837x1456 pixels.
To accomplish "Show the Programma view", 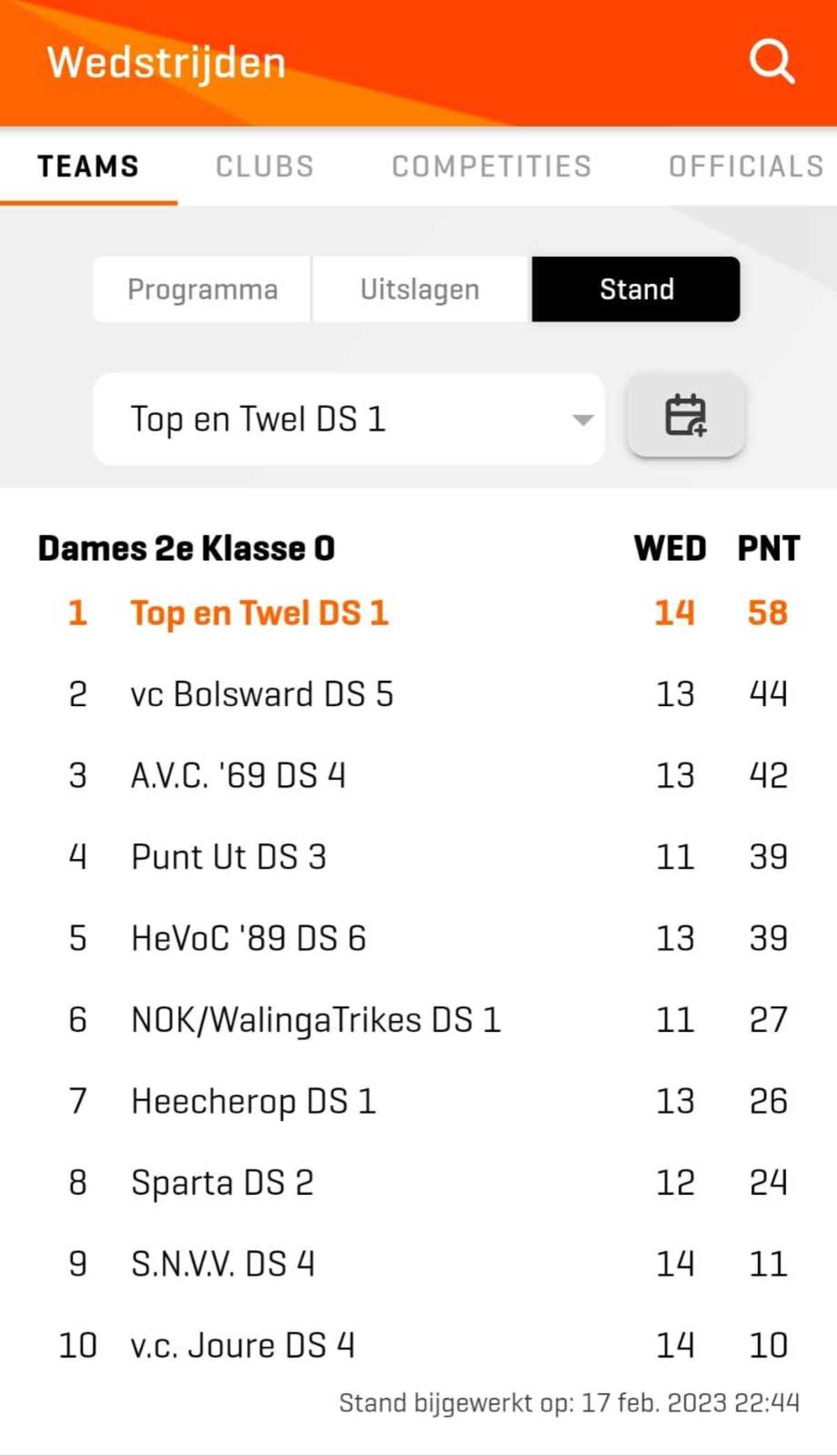I will (x=202, y=290).
